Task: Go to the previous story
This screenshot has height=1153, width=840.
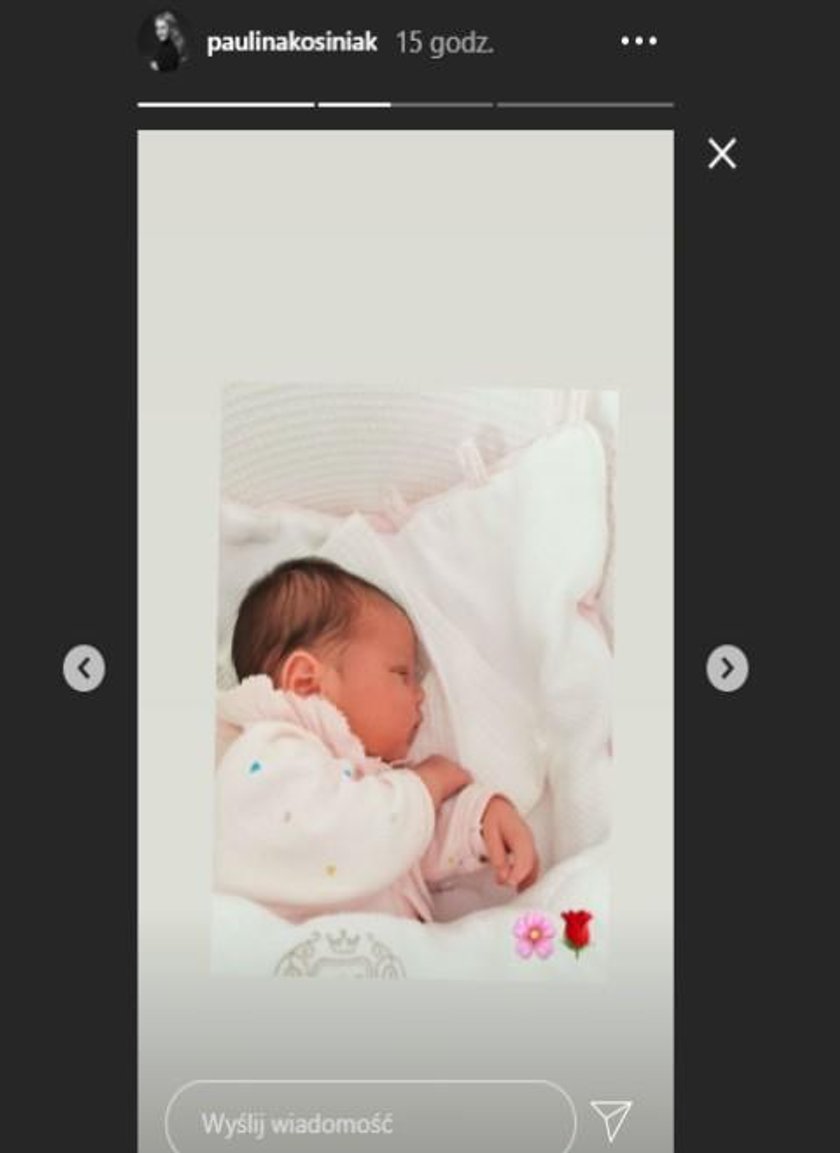Action: [x=84, y=668]
